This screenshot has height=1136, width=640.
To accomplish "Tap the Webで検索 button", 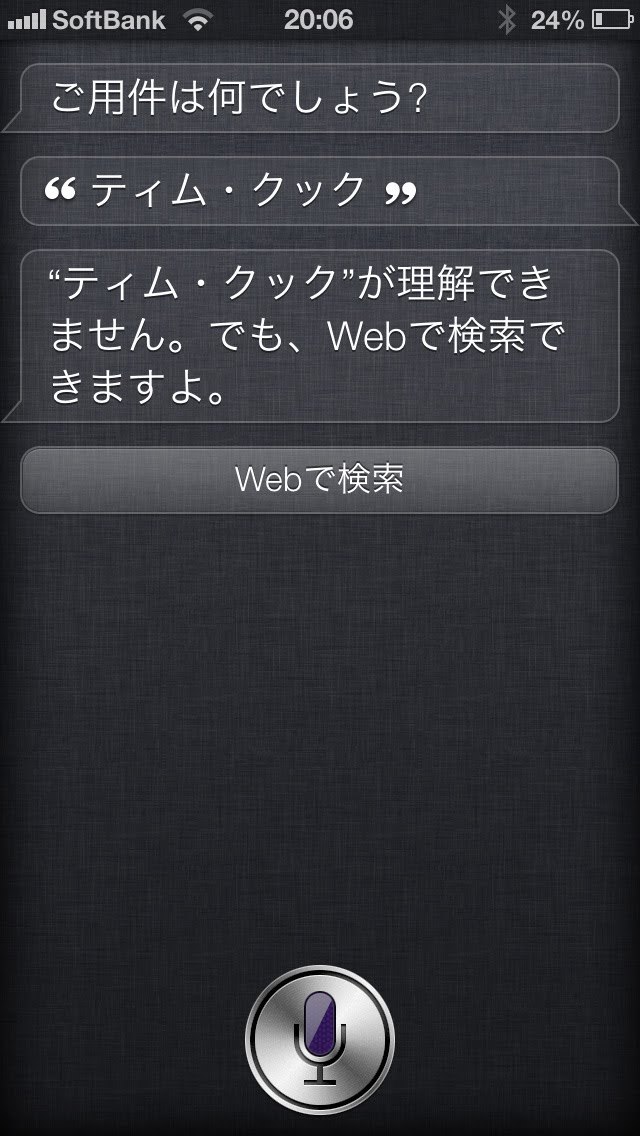I will click(319, 480).
